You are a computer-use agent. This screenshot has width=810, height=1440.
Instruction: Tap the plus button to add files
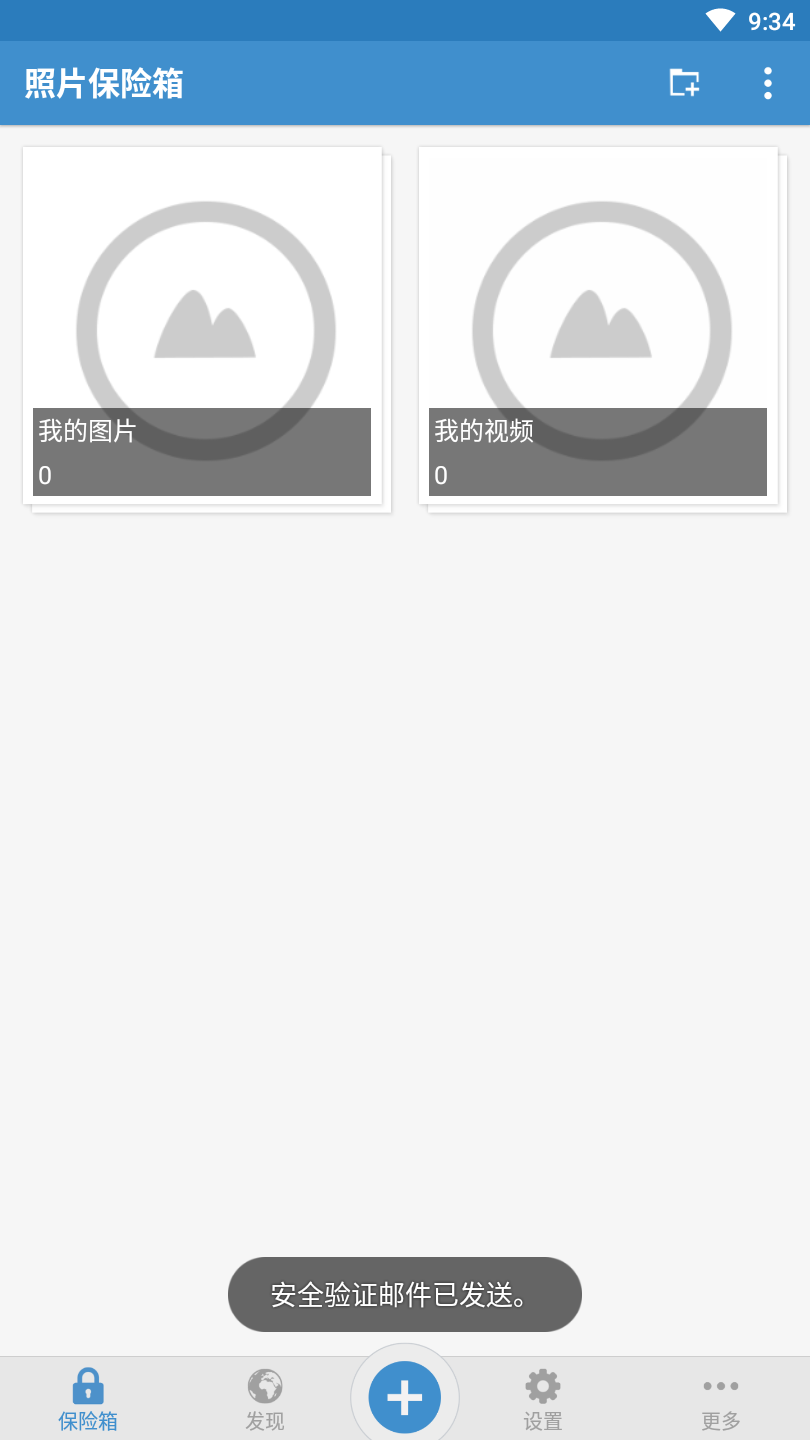pyautogui.click(x=405, y=1397)
